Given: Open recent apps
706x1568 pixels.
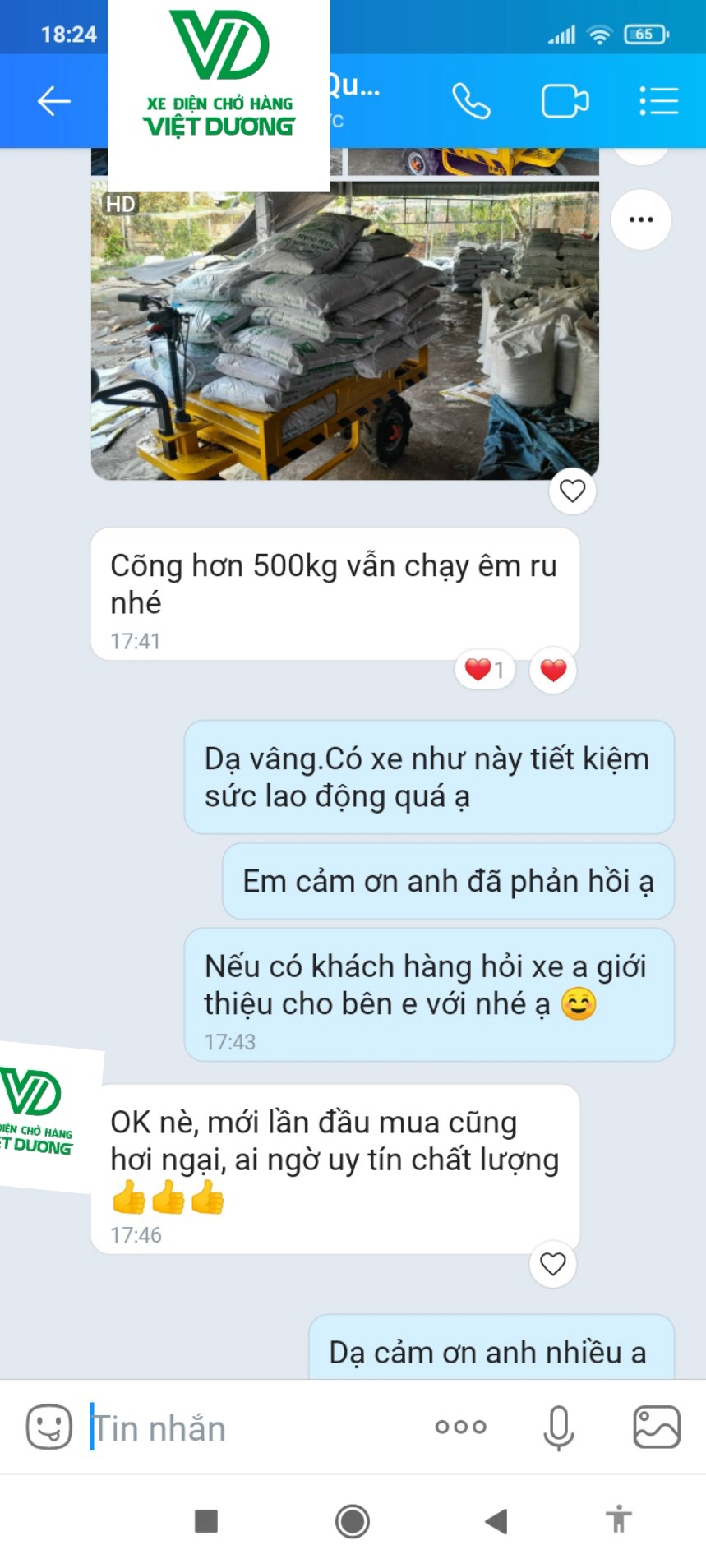Looking at the screenshot, I should [x=206, y=1521].
